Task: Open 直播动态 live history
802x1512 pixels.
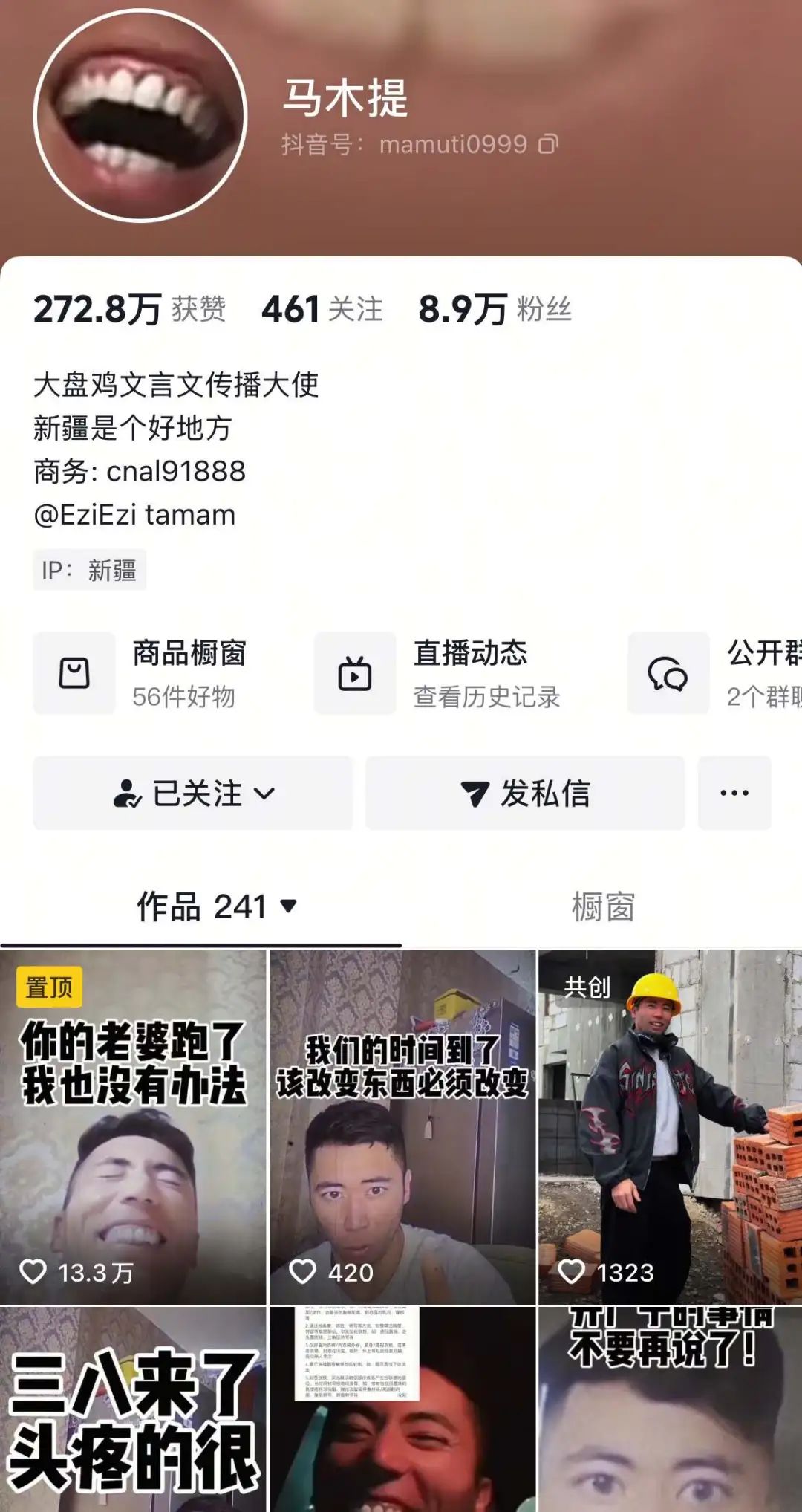Action: (438, 673)
